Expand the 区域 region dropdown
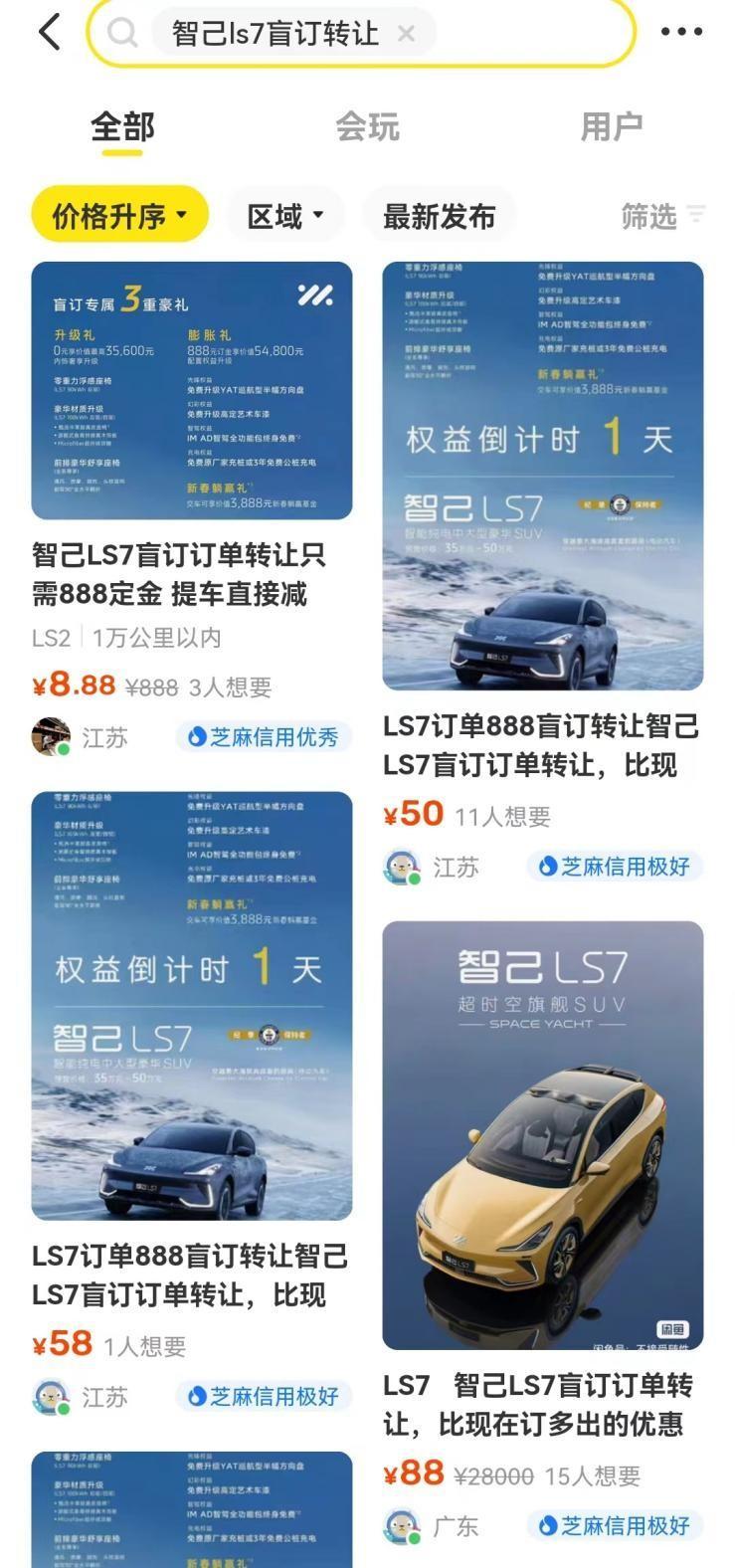This screenshot has height=1568, width=735. click(x=285, y=215)
